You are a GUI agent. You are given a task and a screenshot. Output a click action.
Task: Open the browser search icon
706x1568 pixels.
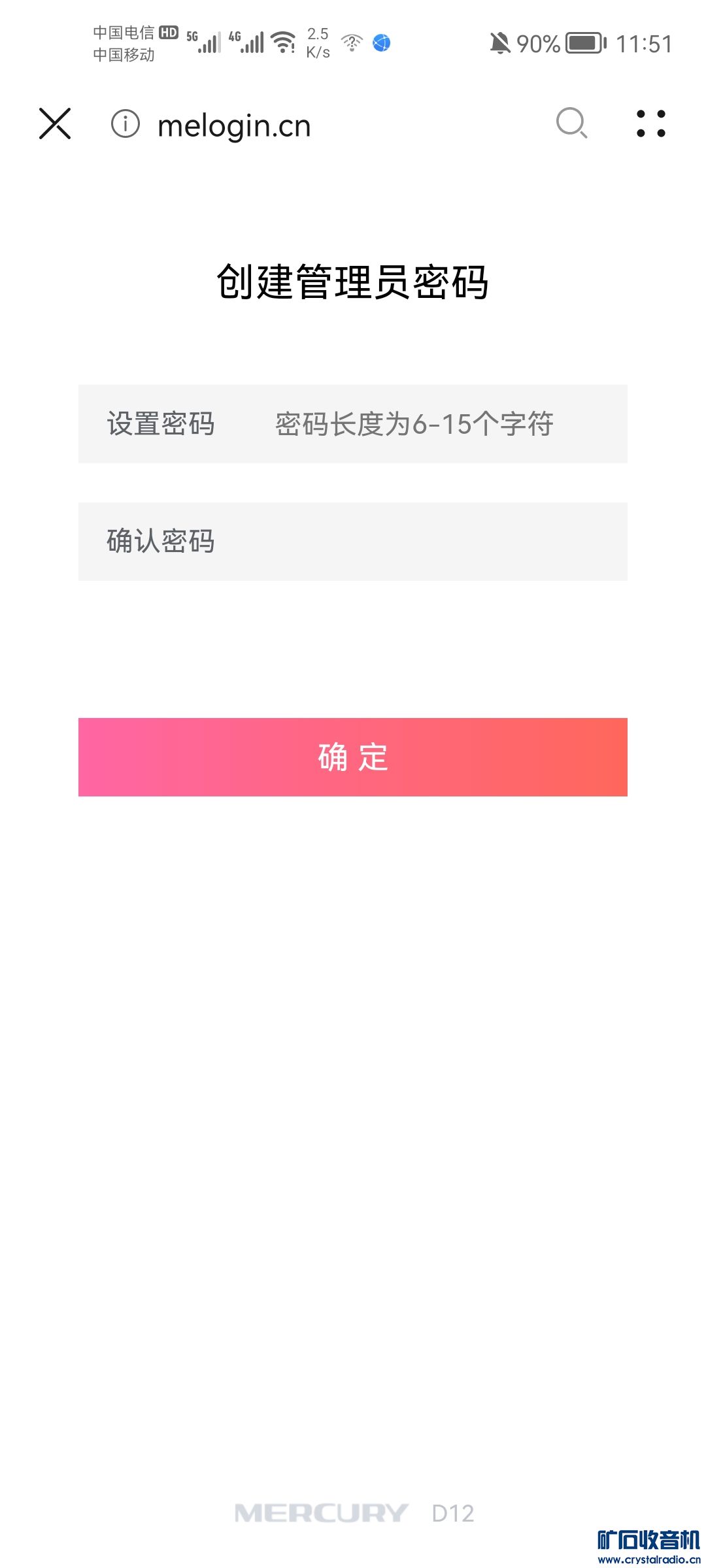(571, 123)
